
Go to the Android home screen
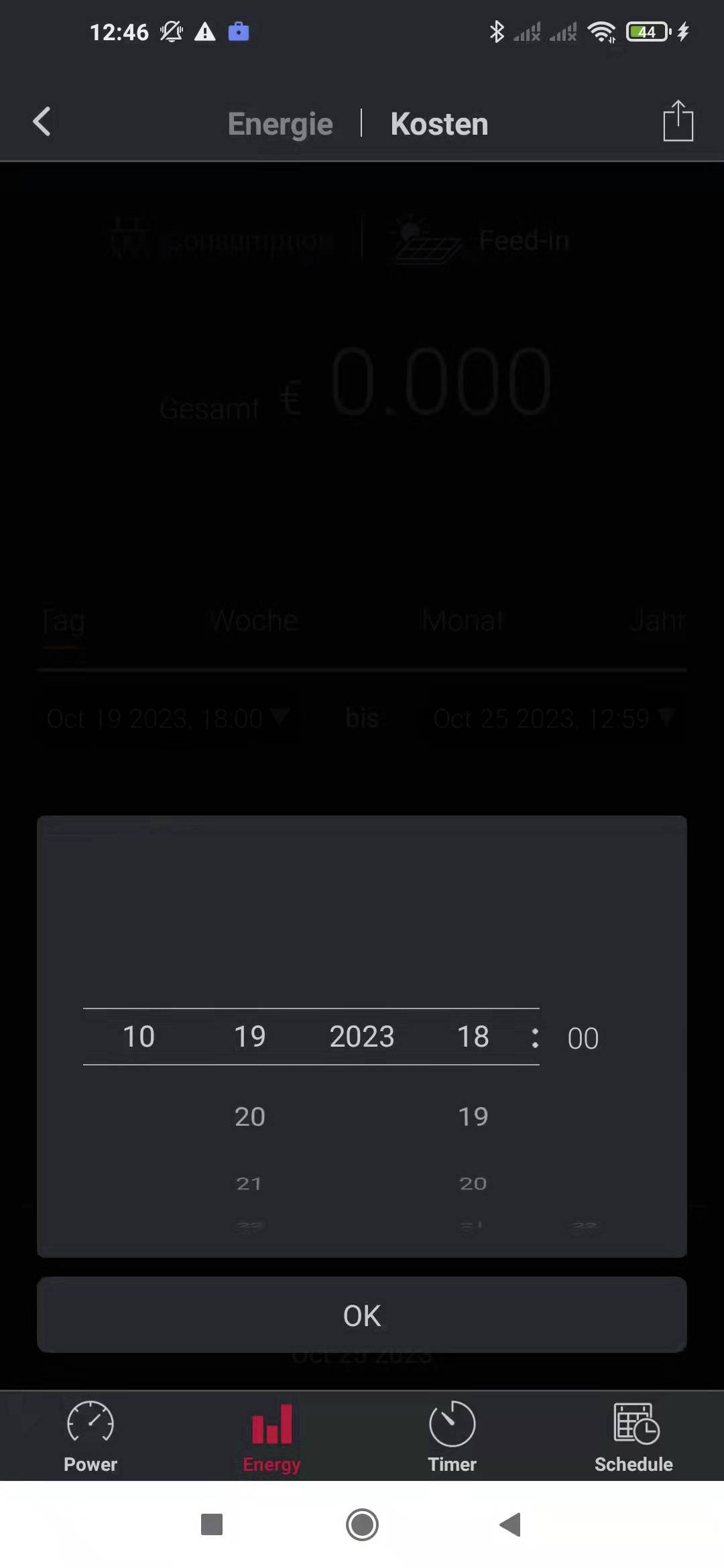362,1524
